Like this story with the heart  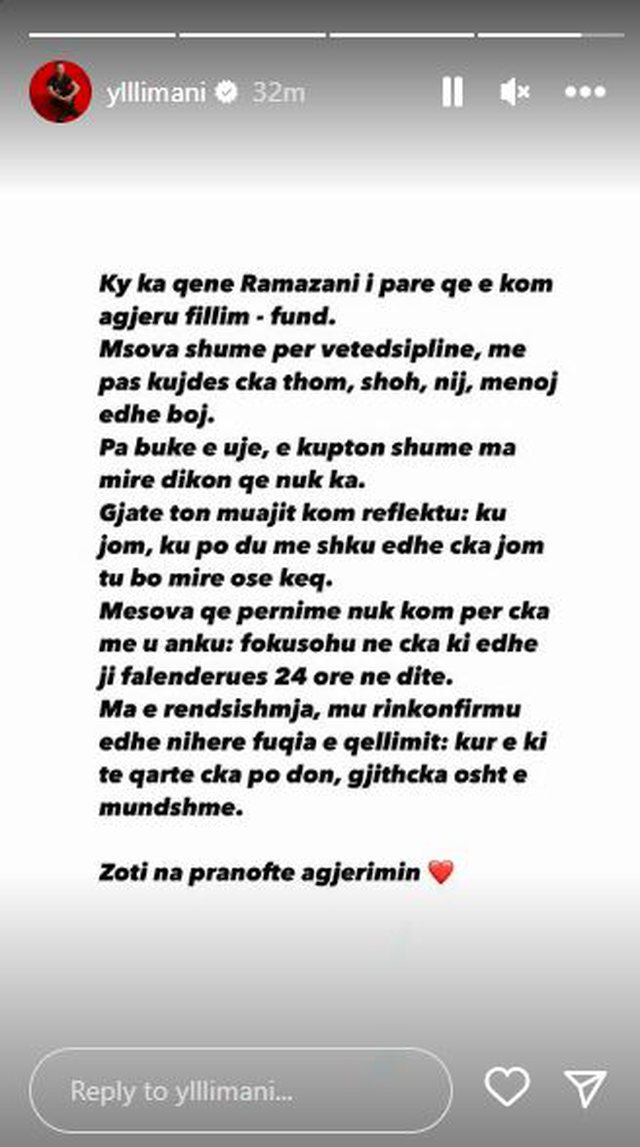507,1088
